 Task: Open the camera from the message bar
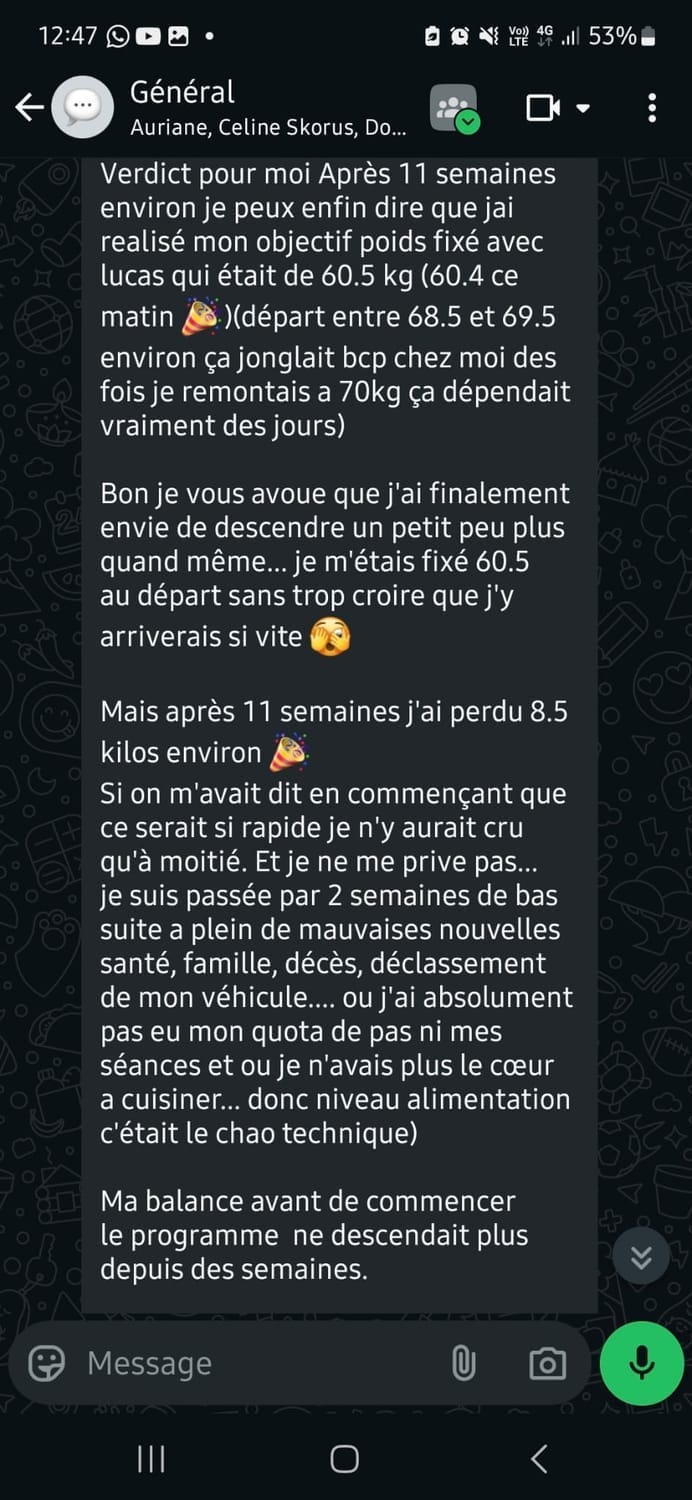(x=547, y=1364)
